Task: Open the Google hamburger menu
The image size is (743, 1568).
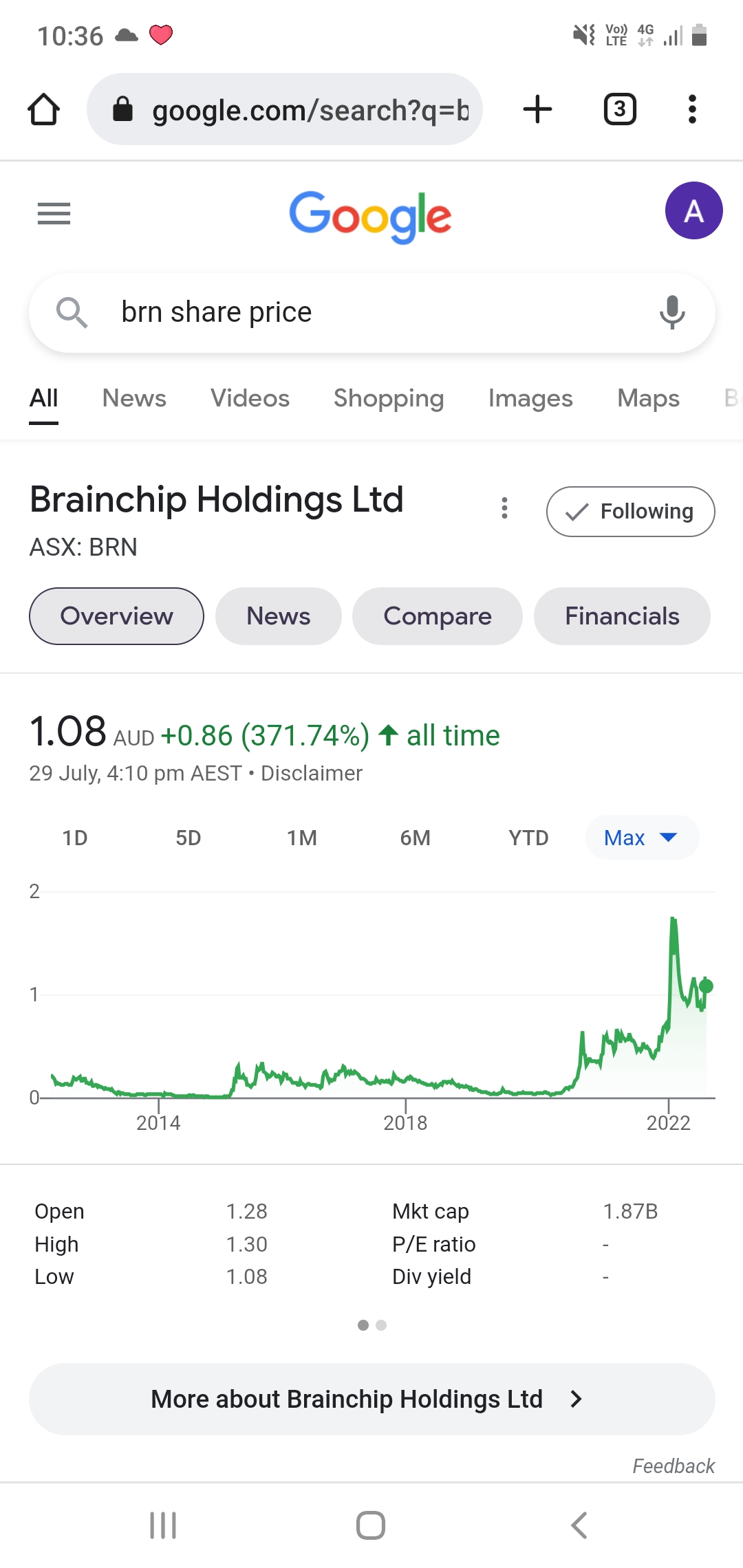Action: point(54,214)
